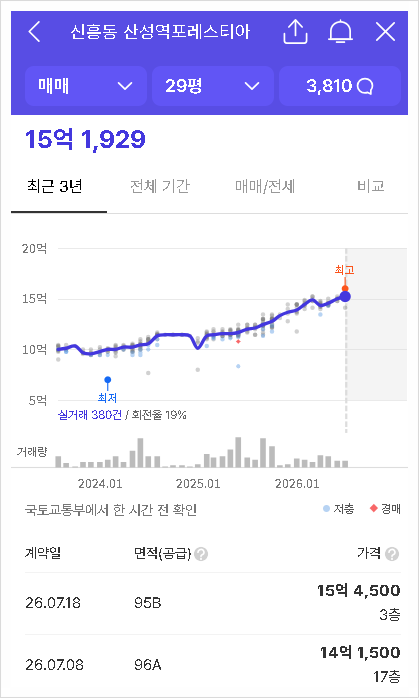
Task: Expand the 29평 size dropdown
Action: 213,86
